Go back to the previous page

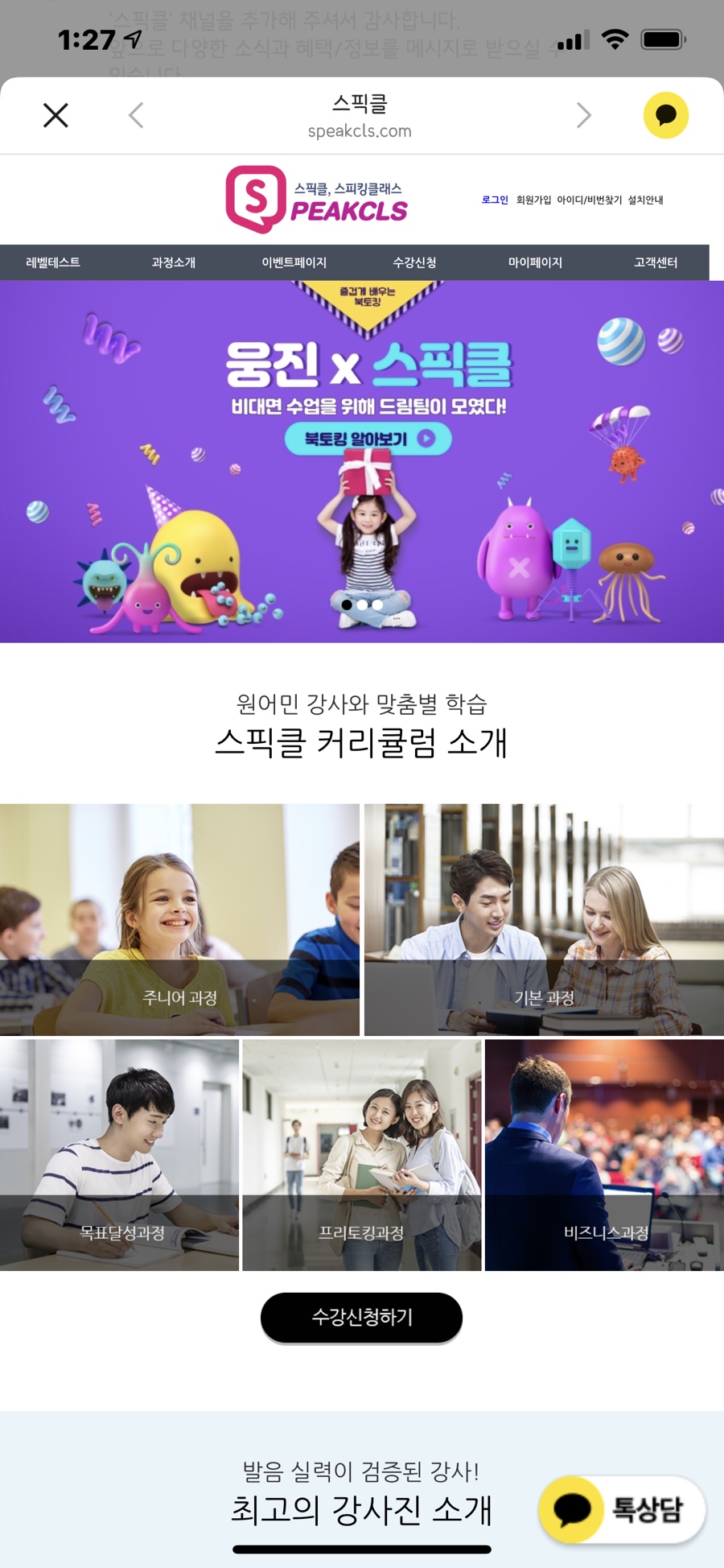(136, 115)
